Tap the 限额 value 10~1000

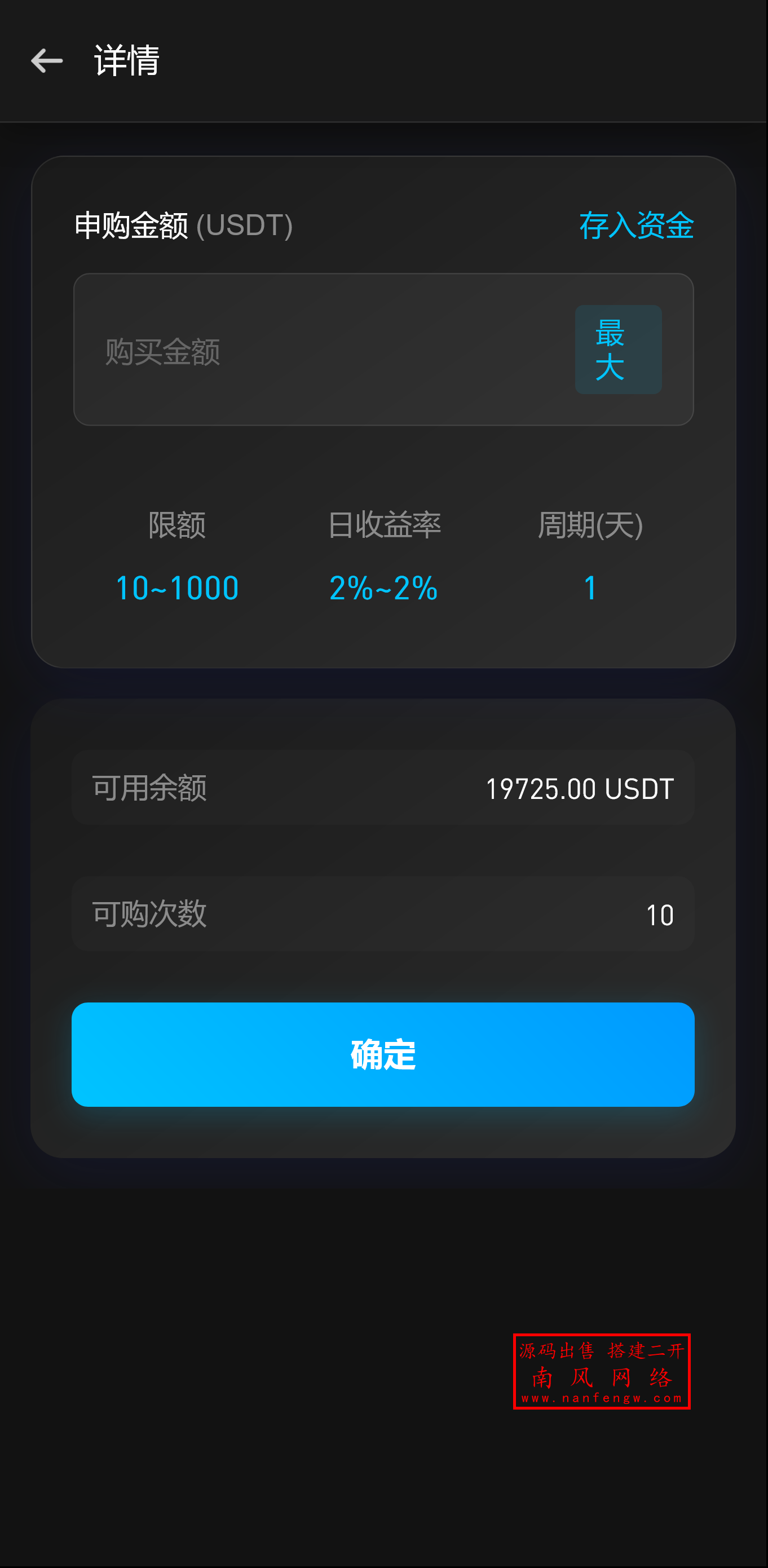(177, 586)
